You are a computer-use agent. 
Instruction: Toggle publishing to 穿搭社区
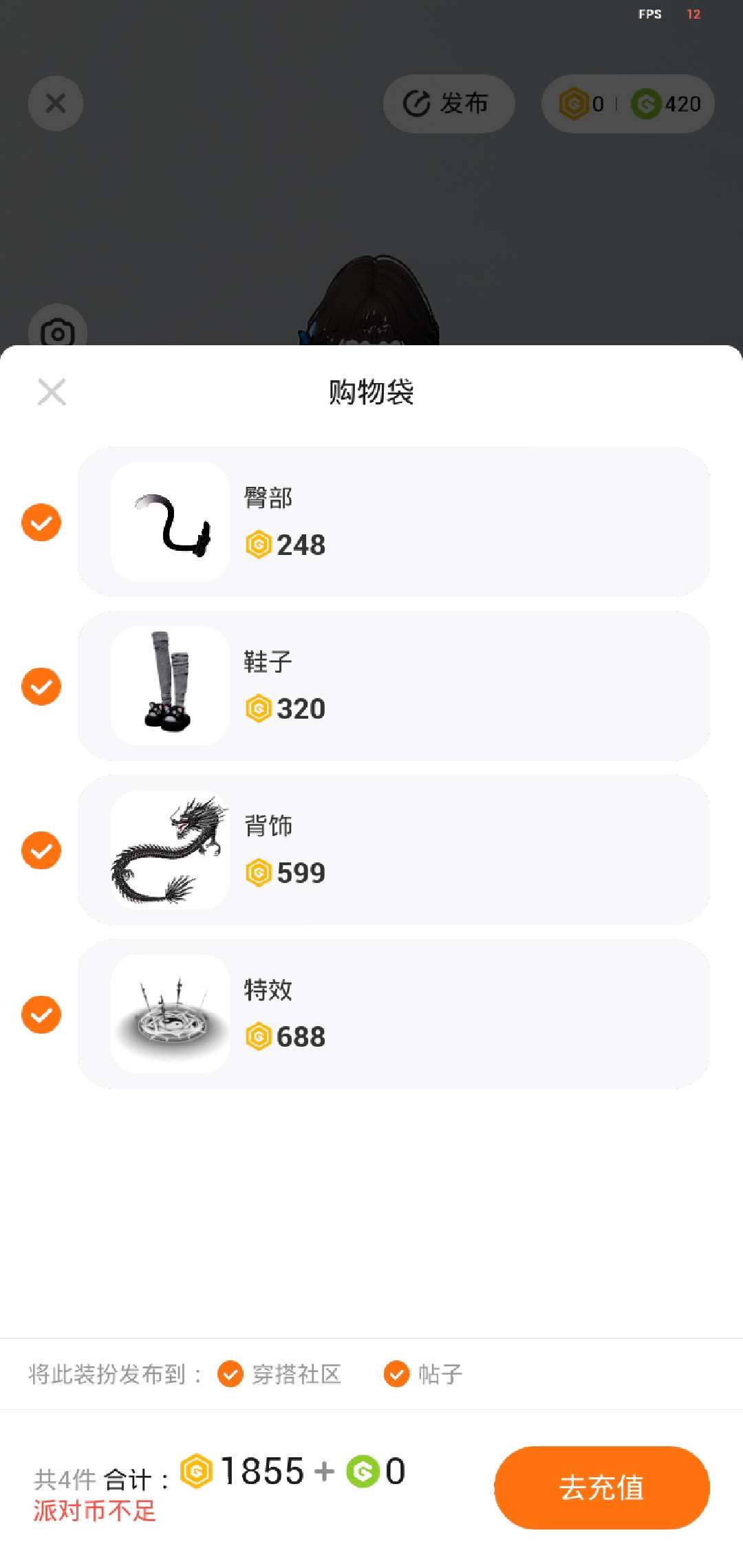coord(230,1374)
